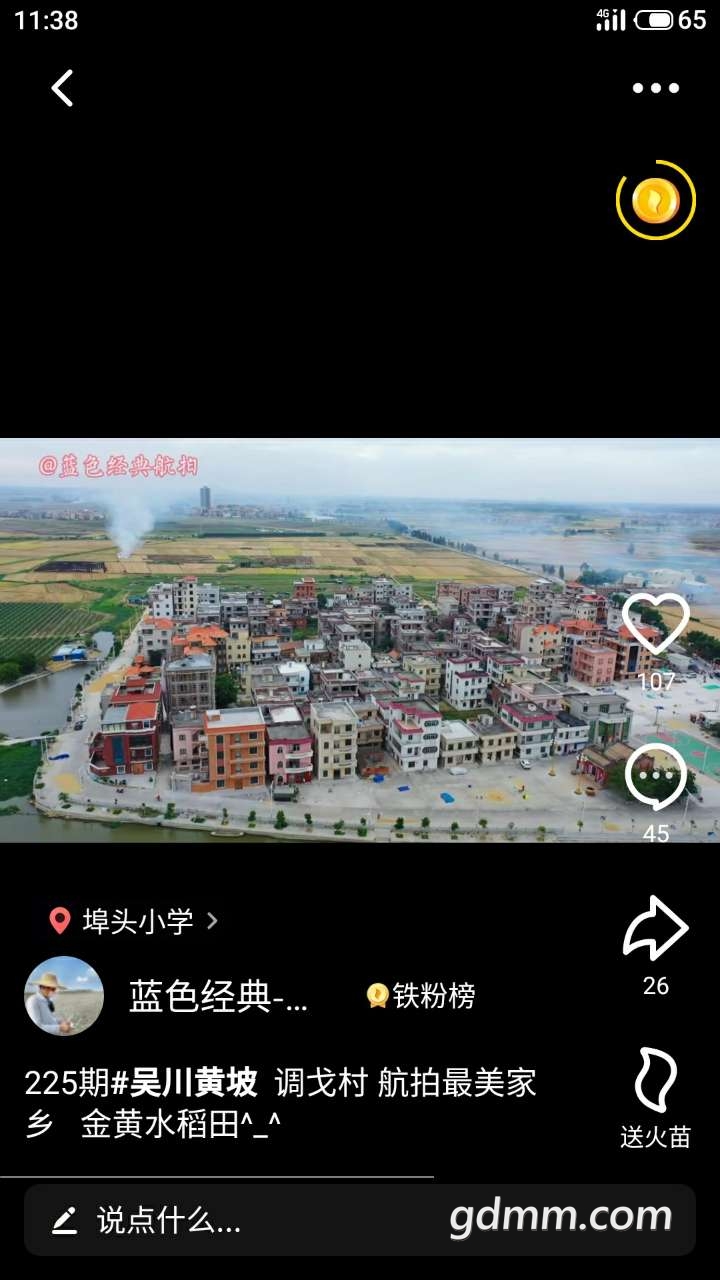Like this video with the heart
Screen dimensions: 720x1280
click(x=656, y=623)
